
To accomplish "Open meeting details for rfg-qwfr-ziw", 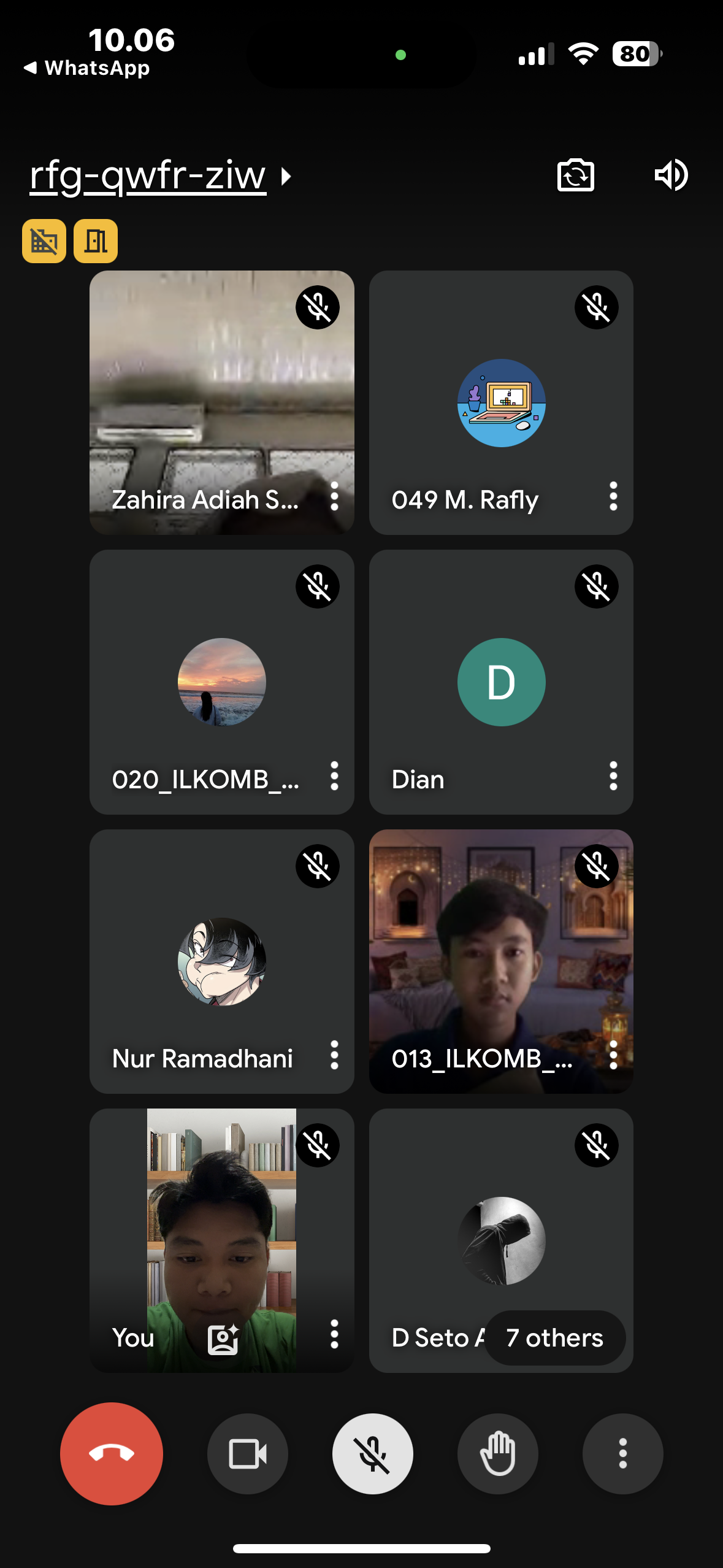I will click(x=161, y=176).
